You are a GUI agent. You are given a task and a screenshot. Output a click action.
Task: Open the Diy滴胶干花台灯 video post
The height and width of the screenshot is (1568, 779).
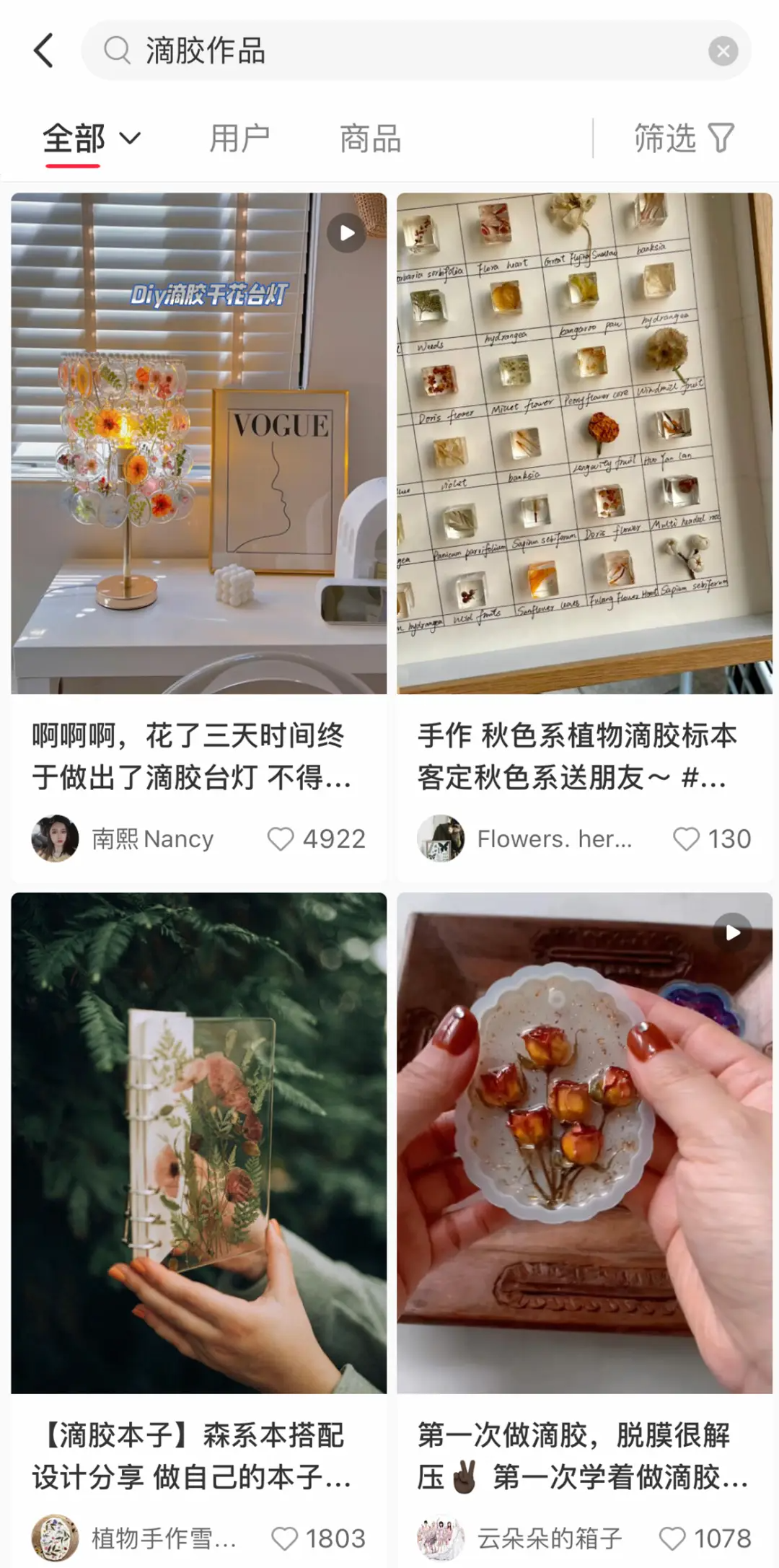coord(198,443)
